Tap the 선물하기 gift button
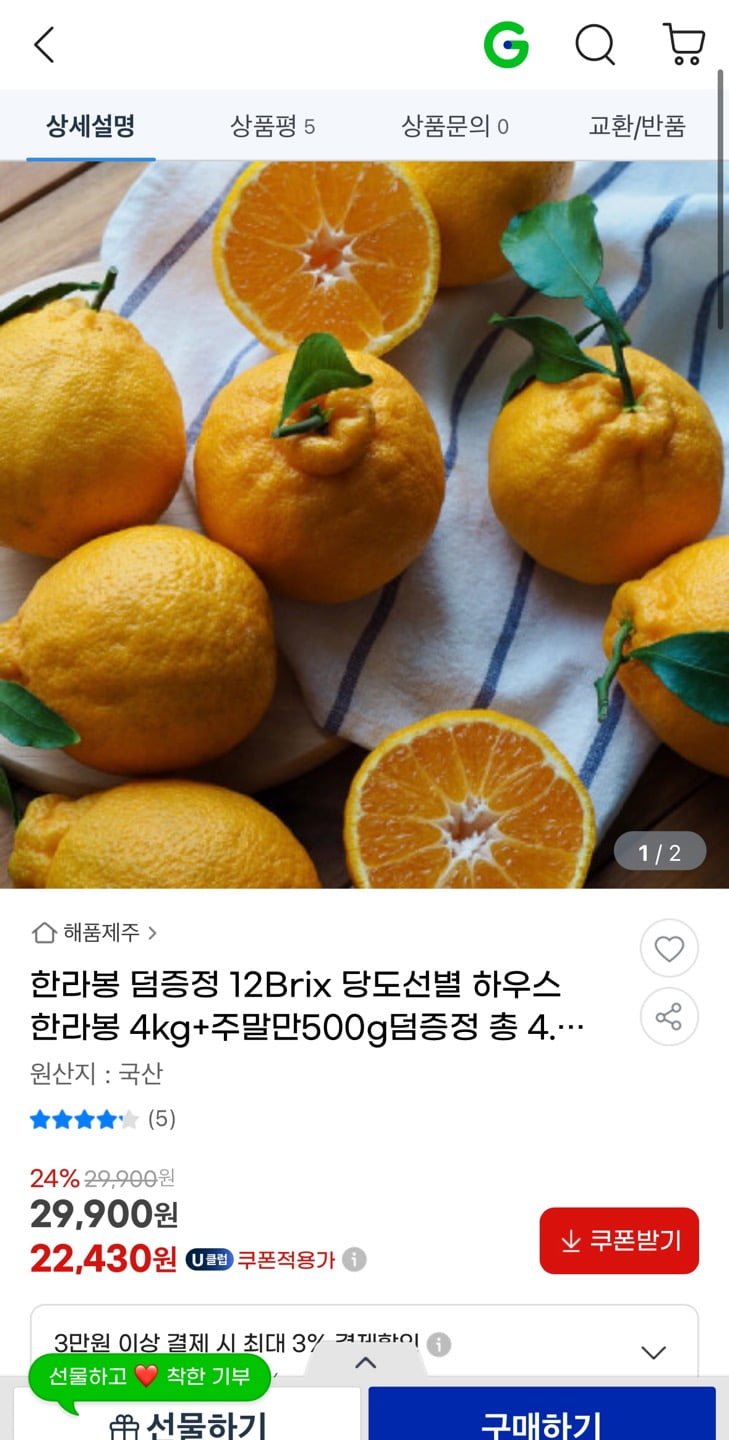This screenshot has width=729, height=1440. pyautogui.click(x=187, y=1422)
